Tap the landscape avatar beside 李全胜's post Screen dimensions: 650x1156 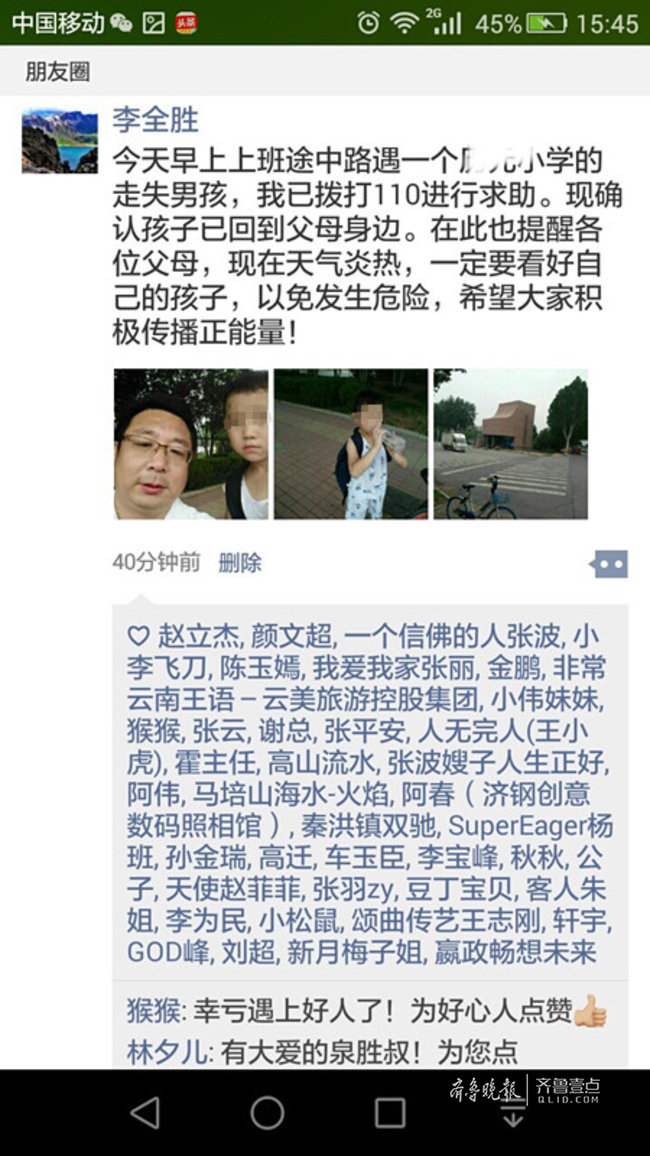point(60,141)
